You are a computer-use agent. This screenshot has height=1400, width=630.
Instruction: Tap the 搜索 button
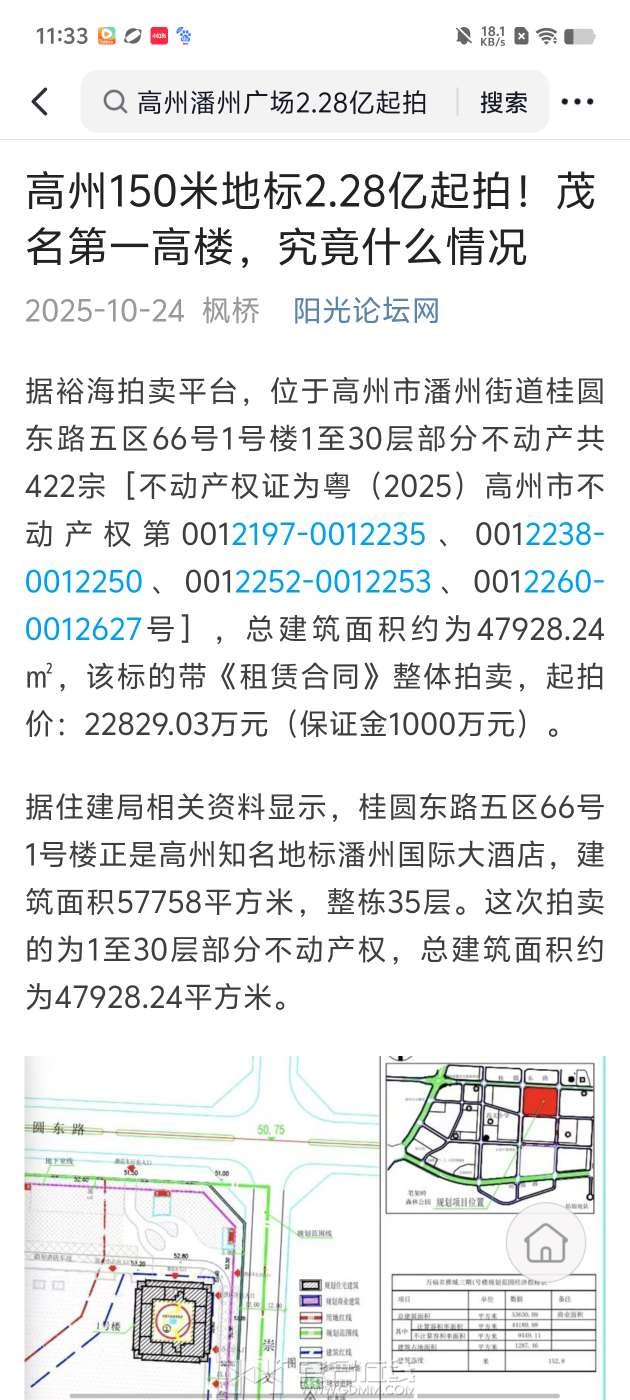(x=503, y=102)
